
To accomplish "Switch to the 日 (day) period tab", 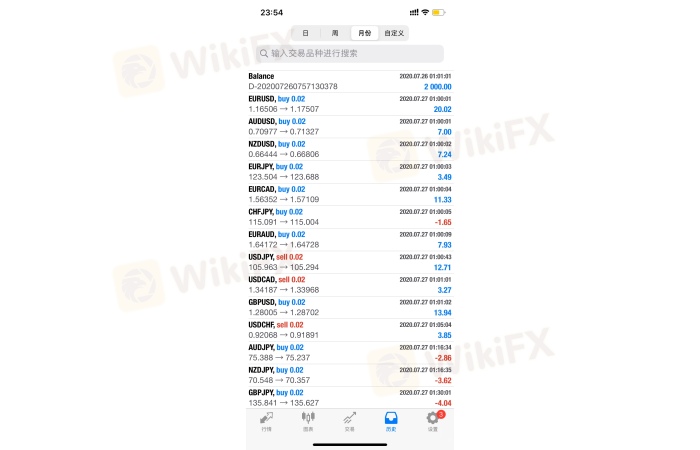I will pyautogui.click(x=306, y=33).
